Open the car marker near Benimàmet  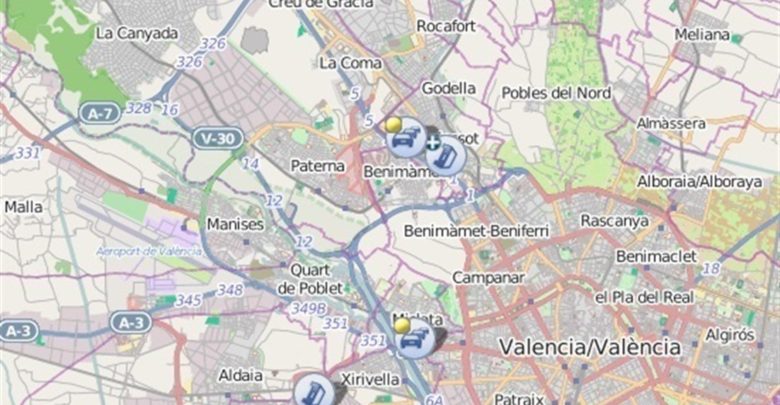(405, 140)
